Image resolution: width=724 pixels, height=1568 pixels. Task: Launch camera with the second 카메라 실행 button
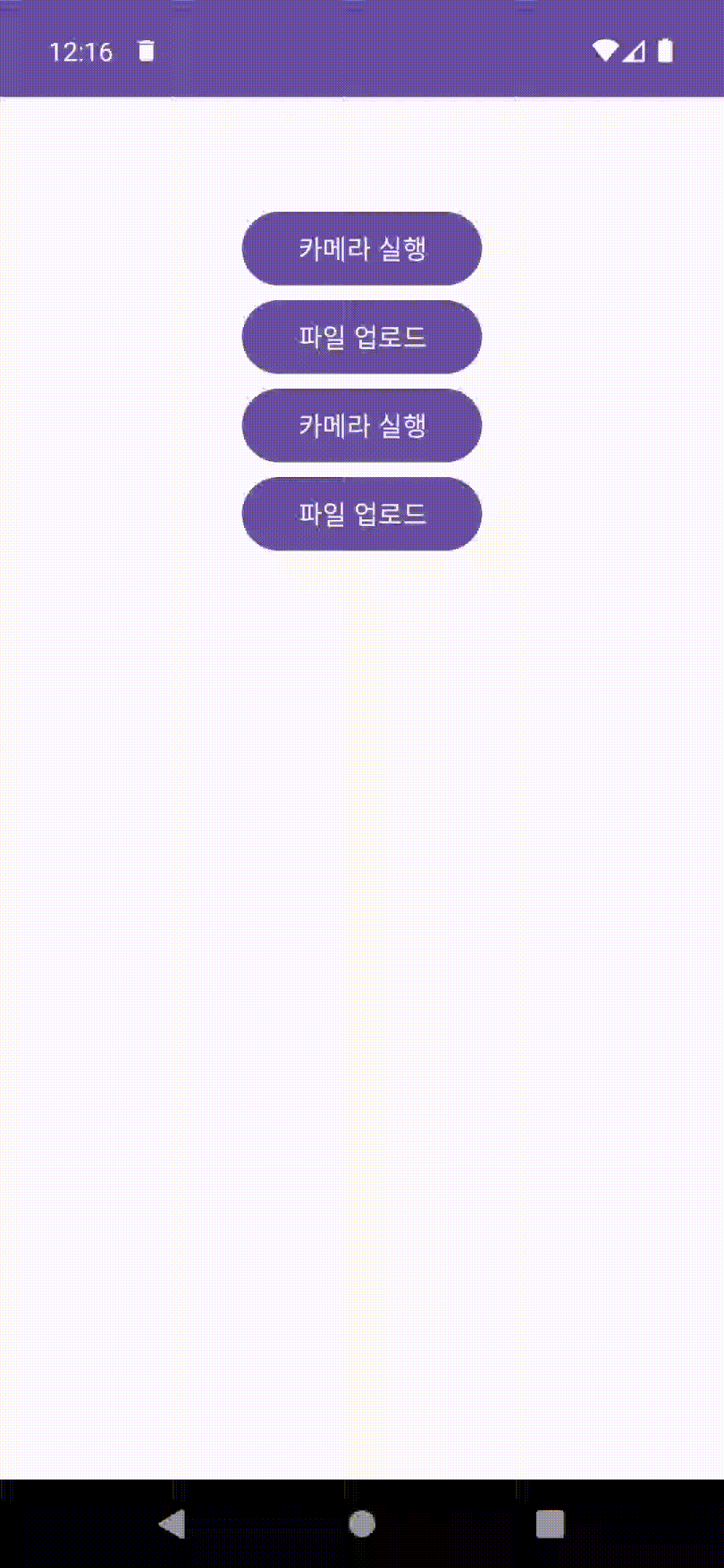point(361,425)
